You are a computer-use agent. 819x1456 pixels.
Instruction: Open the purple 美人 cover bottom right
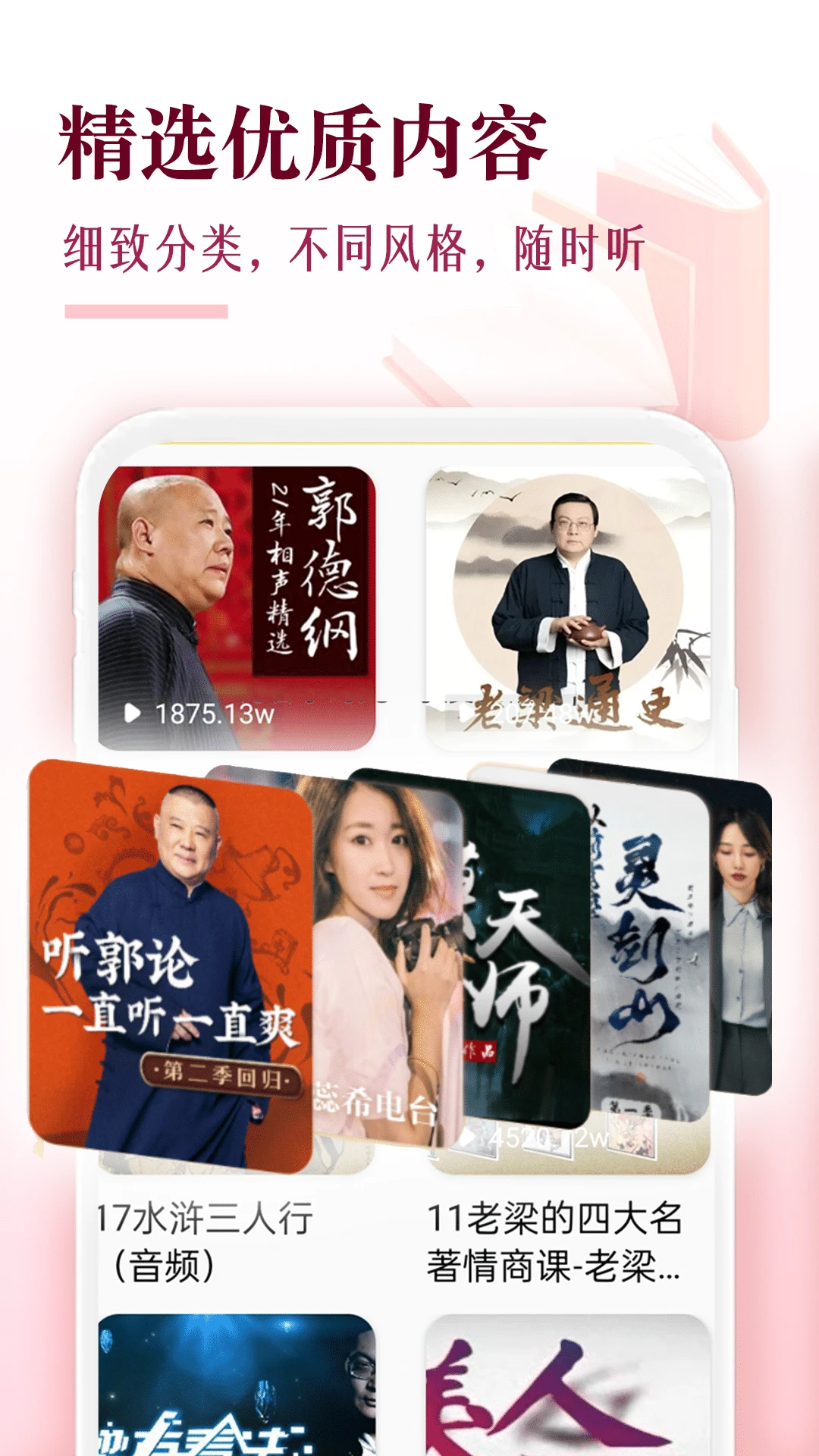(565, 1395)
